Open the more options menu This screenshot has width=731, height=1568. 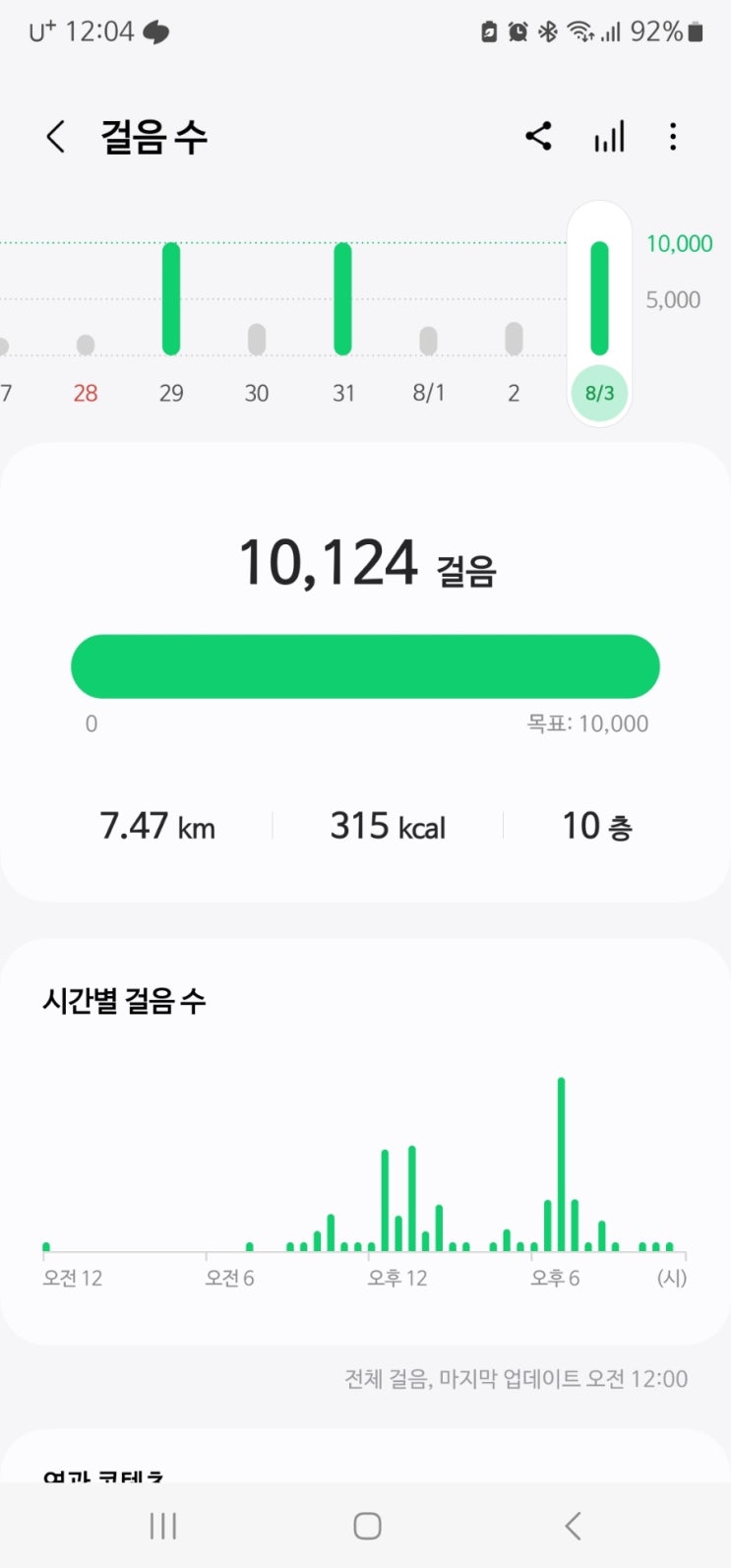[673, 137]
